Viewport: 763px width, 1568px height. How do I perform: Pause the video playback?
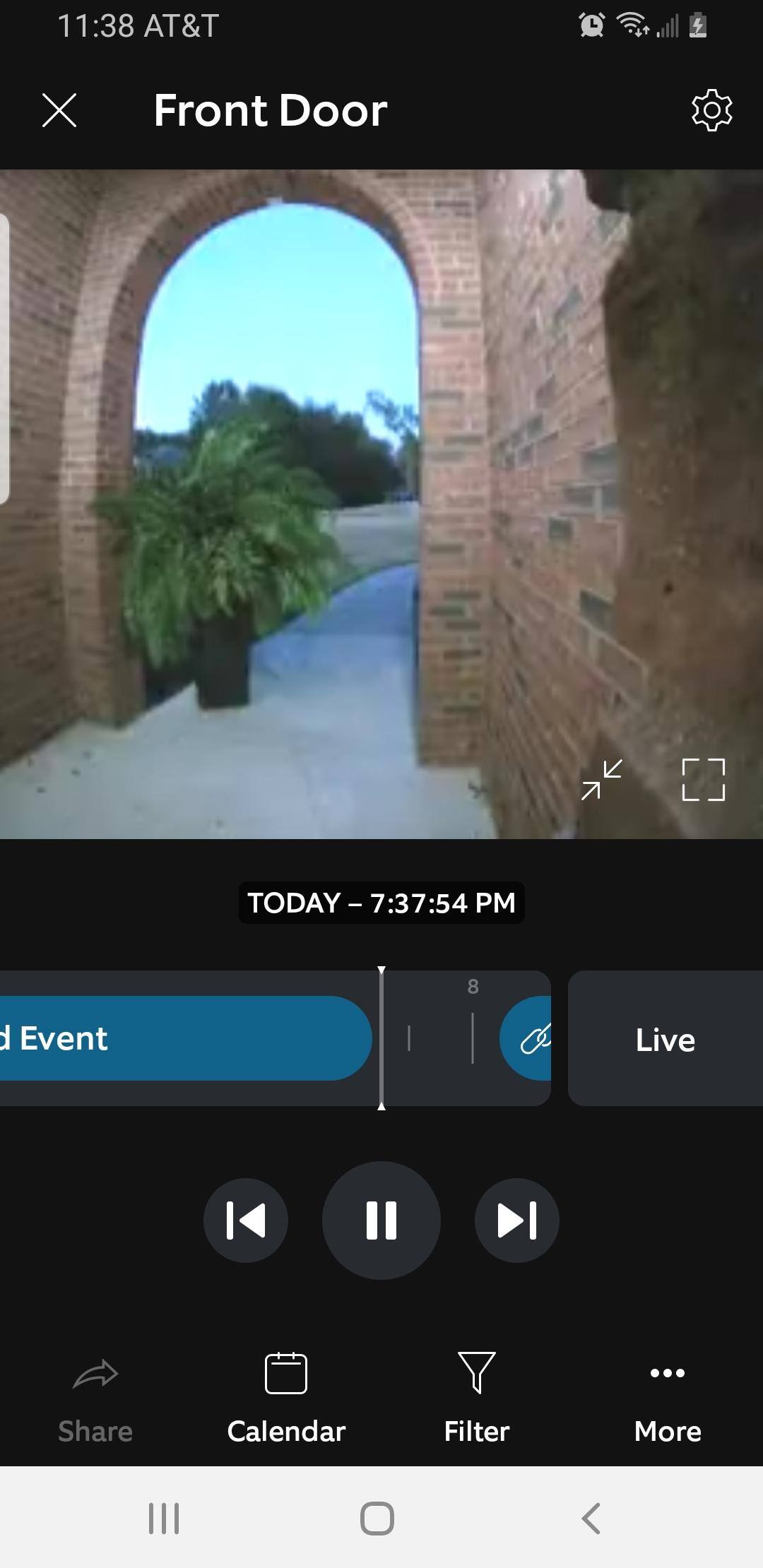[381, 1220]
